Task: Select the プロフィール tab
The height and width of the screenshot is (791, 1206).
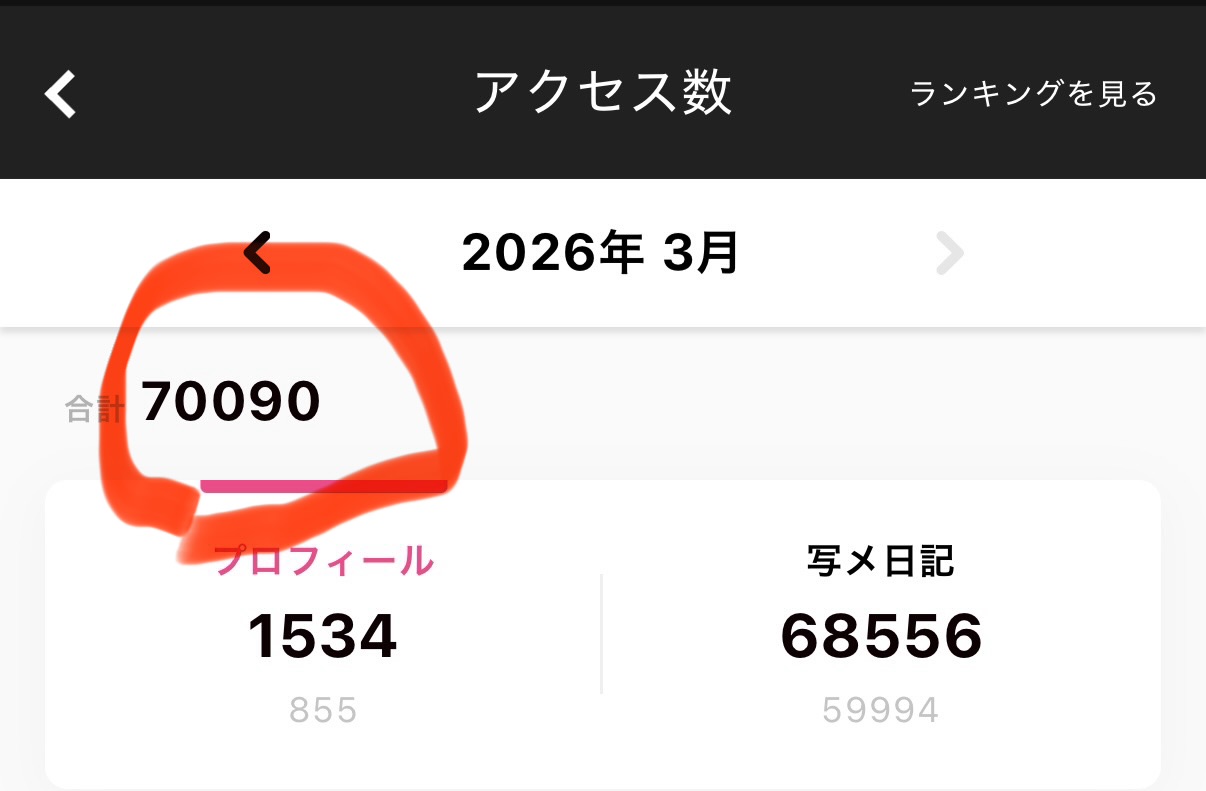Action: pyautogui.click(x=323, y=562)
